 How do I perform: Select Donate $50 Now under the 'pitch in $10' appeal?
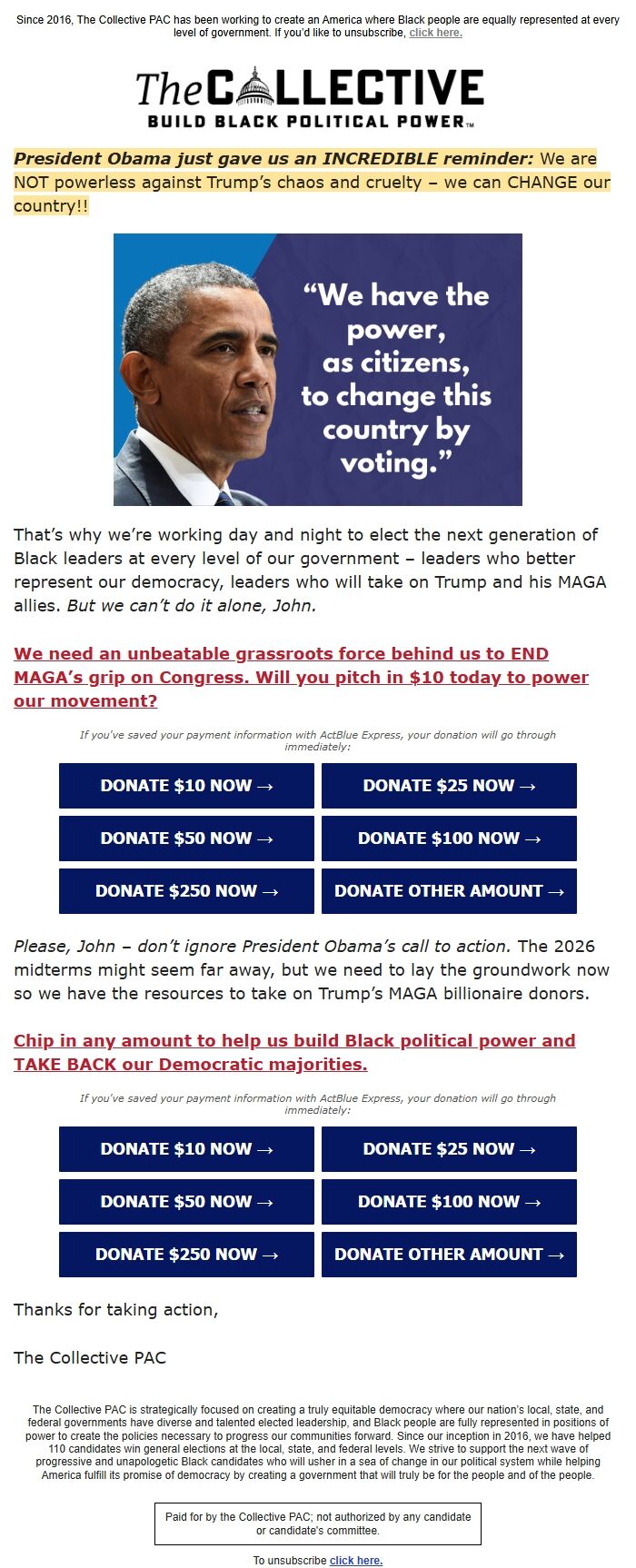click(x=186, y=839)
